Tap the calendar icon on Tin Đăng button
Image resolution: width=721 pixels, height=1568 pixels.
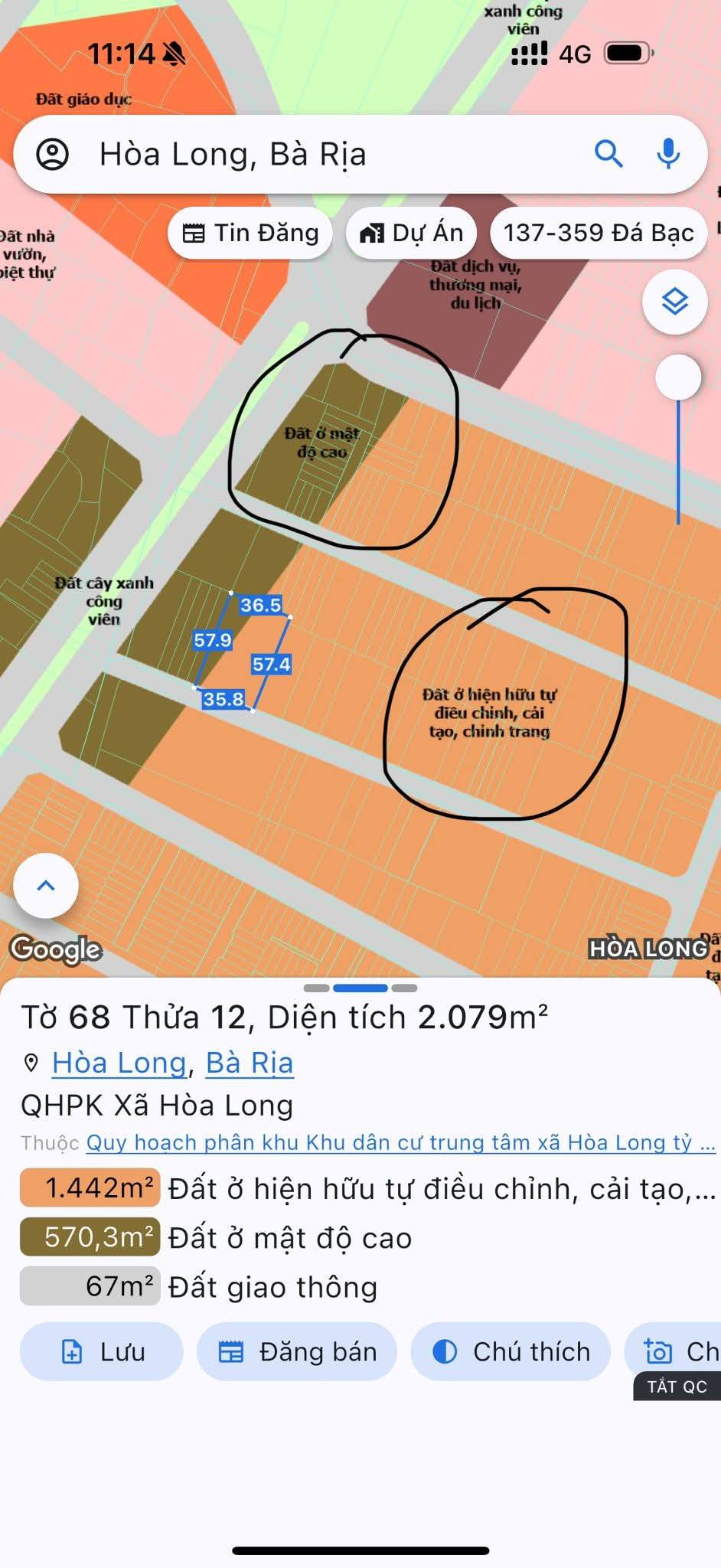(x=197, y=233)
